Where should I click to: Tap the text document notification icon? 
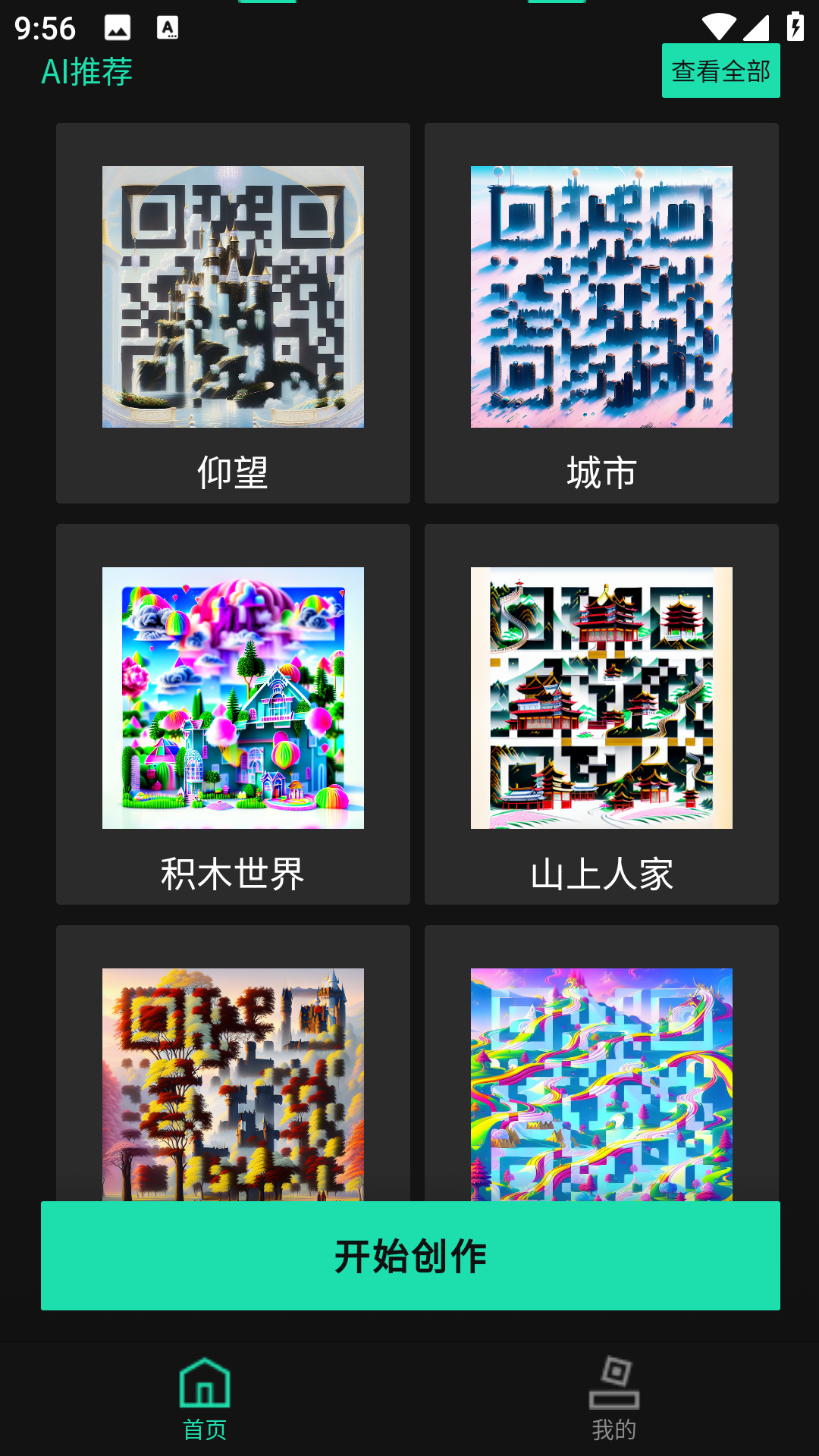(x=168, y=28)
